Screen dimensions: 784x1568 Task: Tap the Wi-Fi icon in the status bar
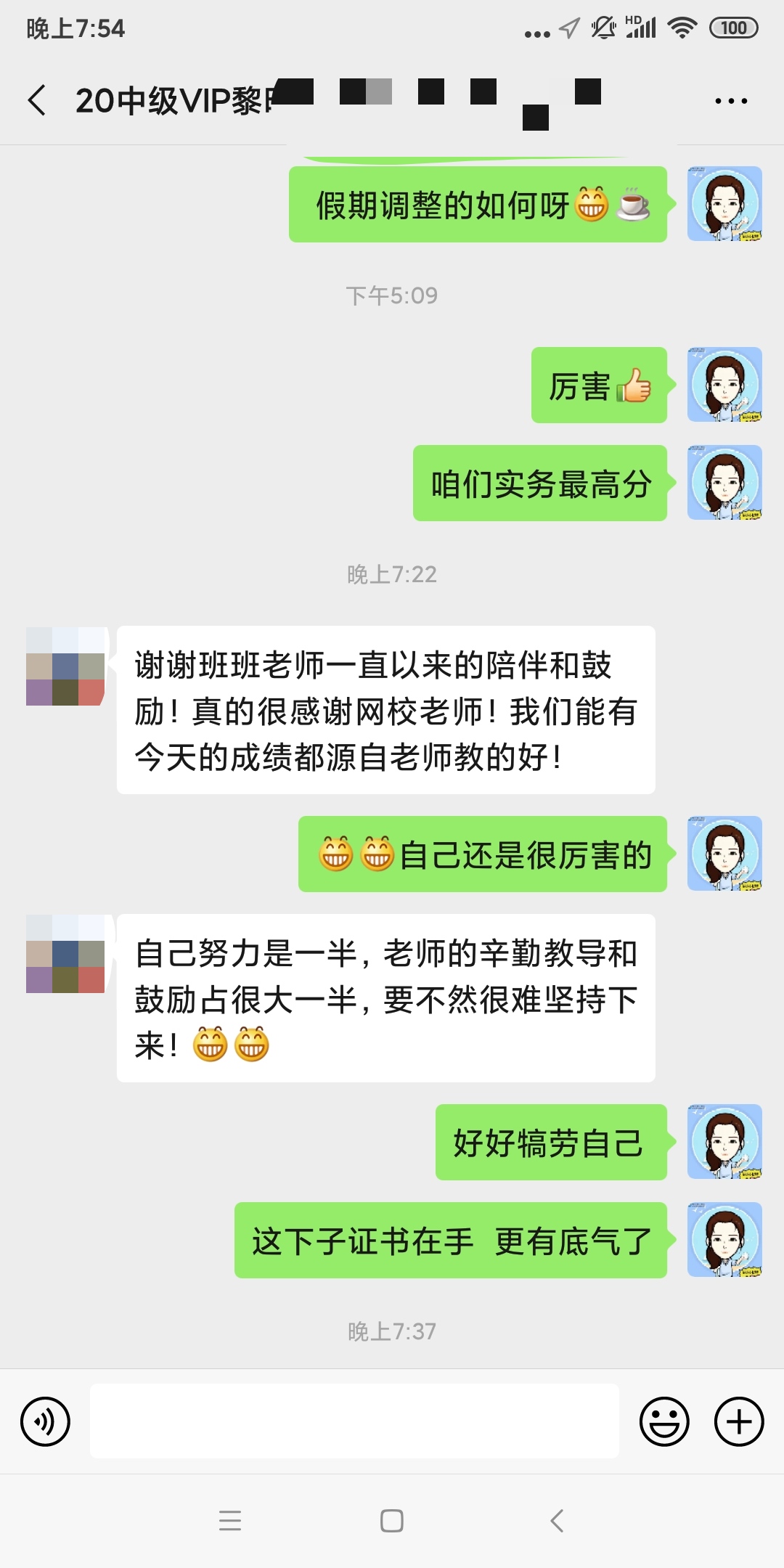(681, 26)
